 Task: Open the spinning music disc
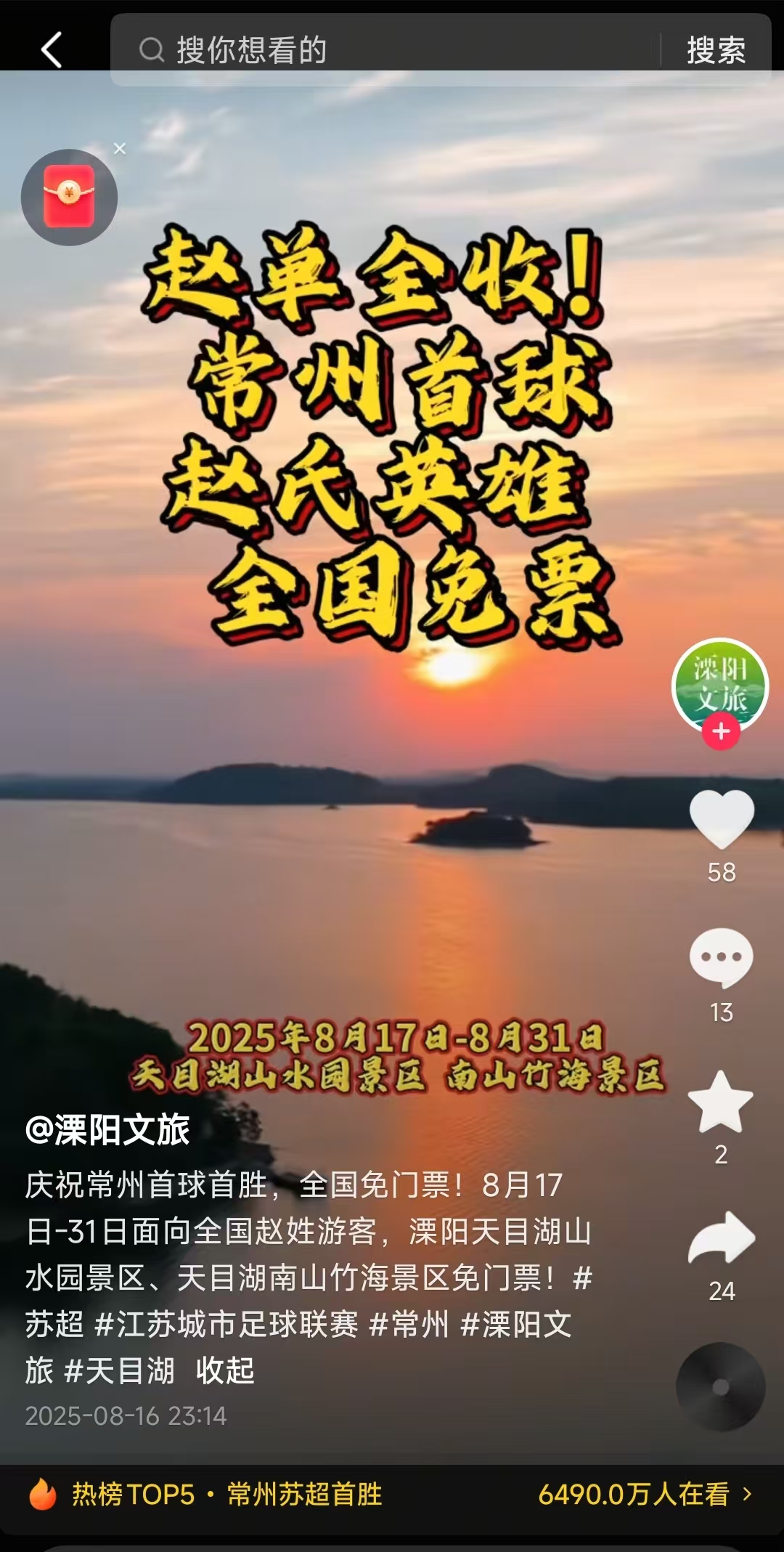pyautogui.click(x=720, y=1387)
